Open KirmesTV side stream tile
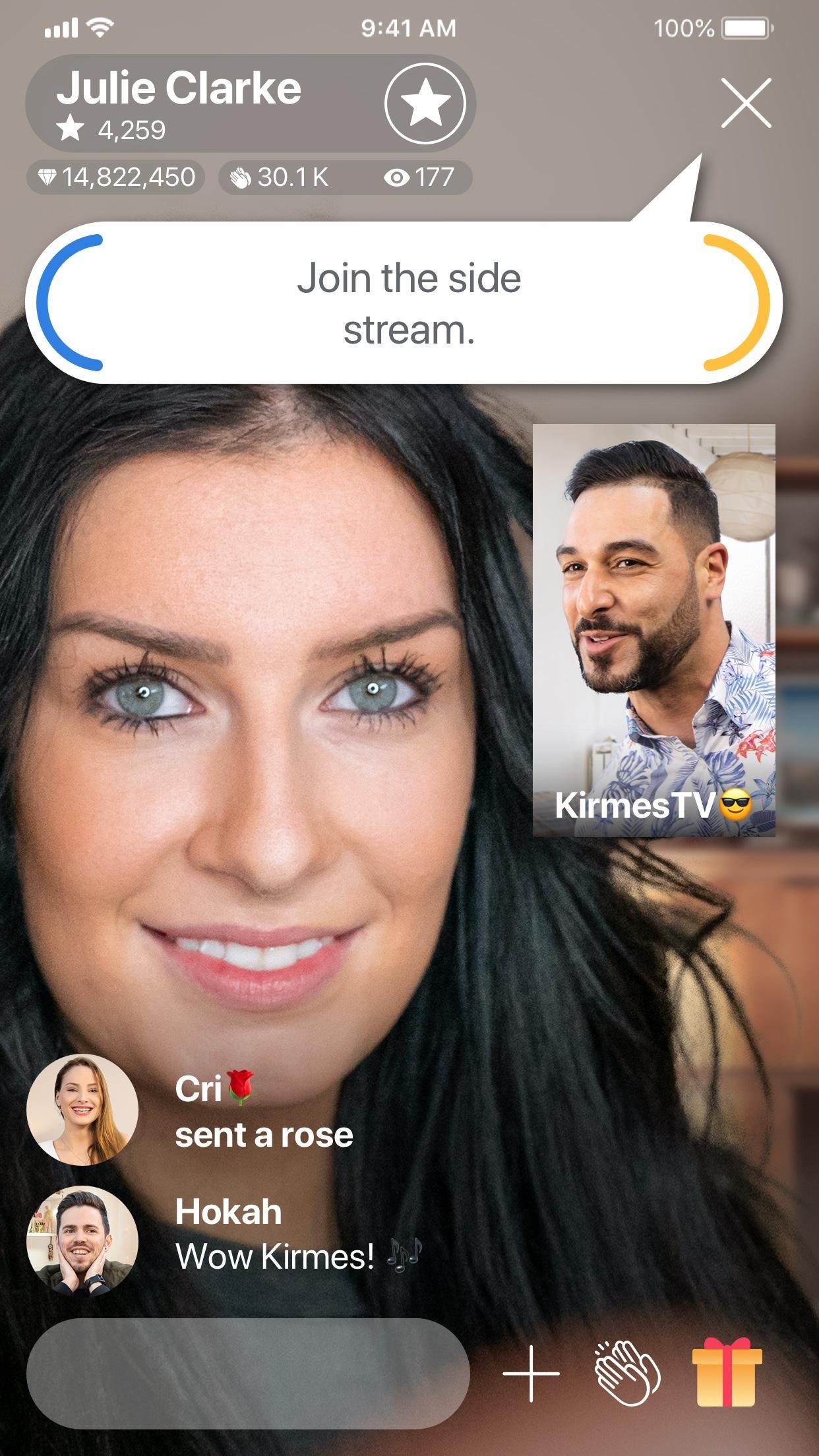The height and width of the screenshot is (1456, 819). click(653, 630)
